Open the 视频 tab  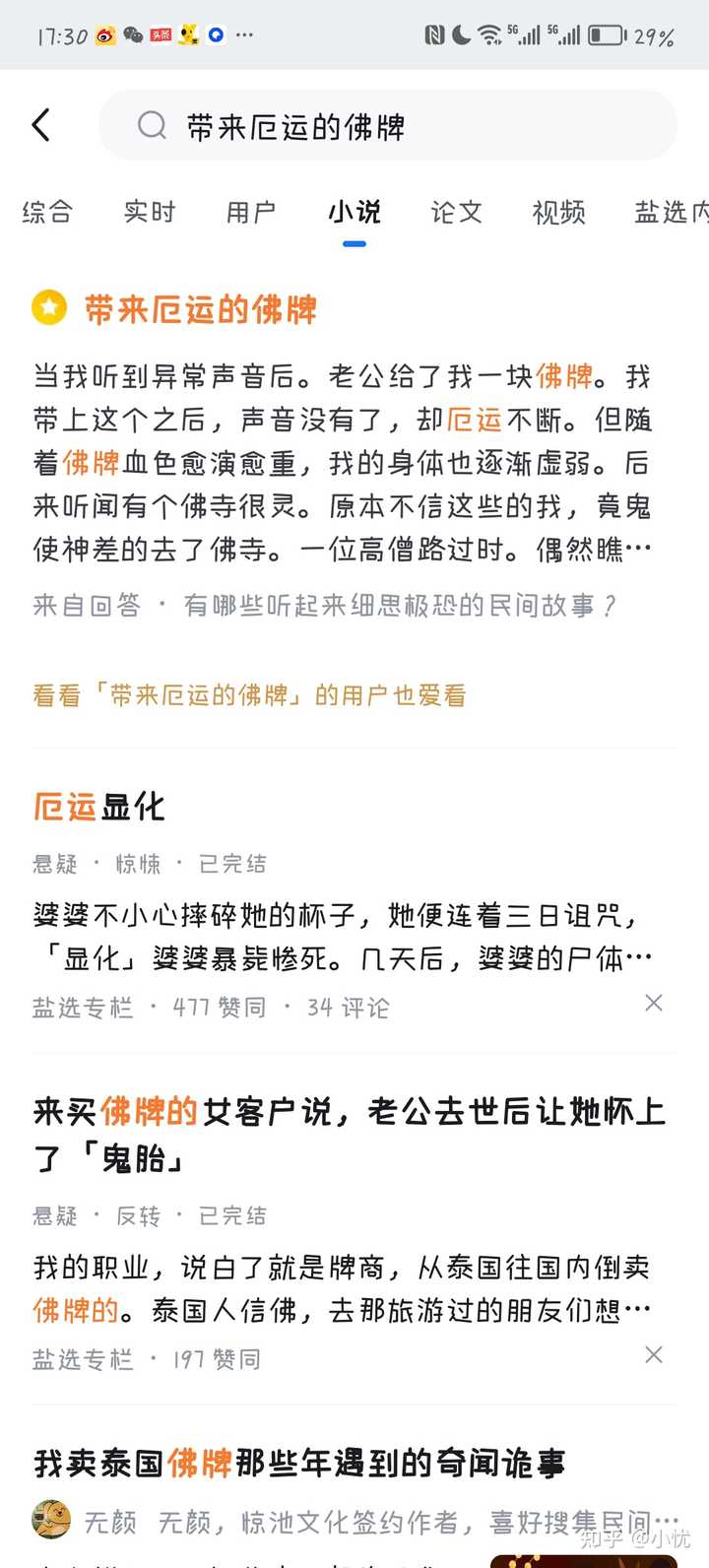point(559,212)
